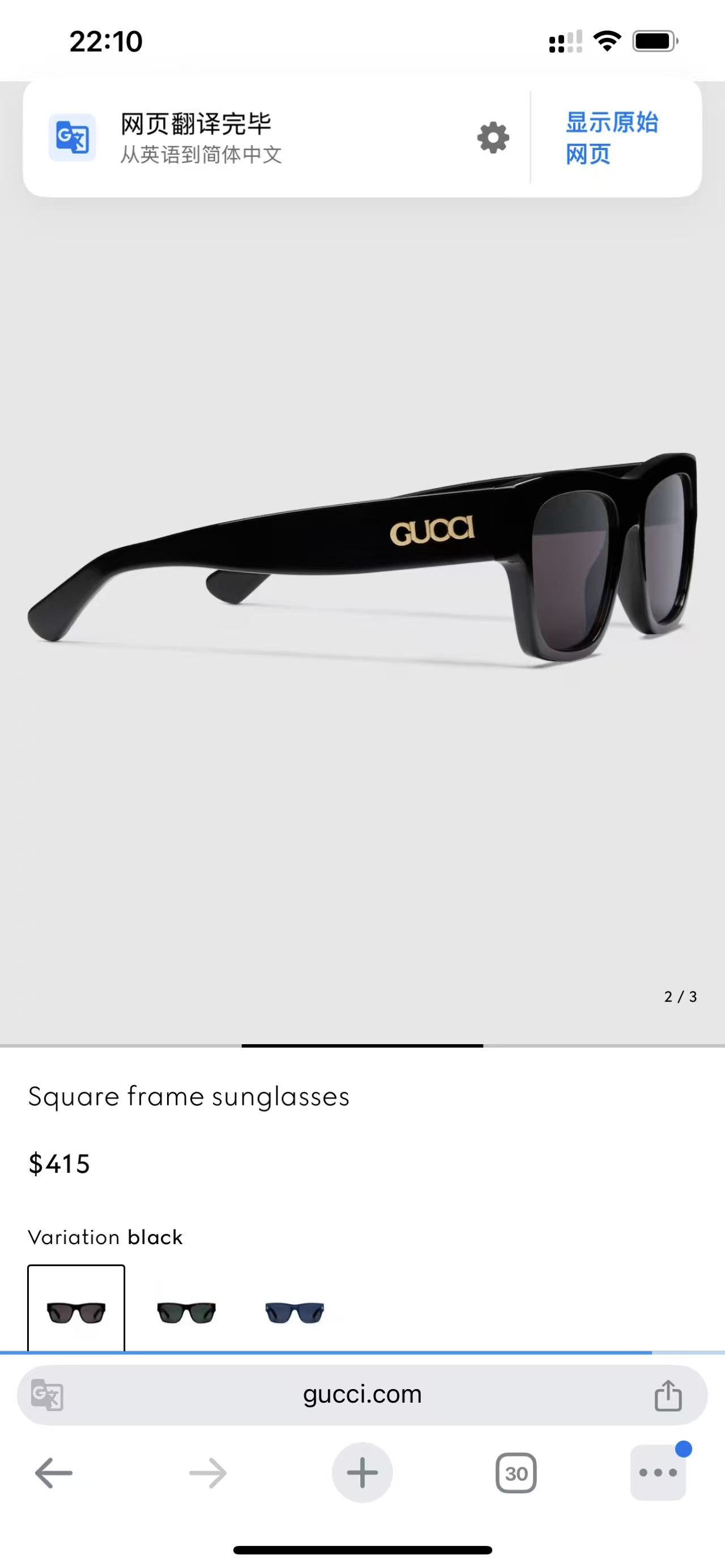
Task: Choose the green lens sunglasses variation
Action: [186, 1311]
